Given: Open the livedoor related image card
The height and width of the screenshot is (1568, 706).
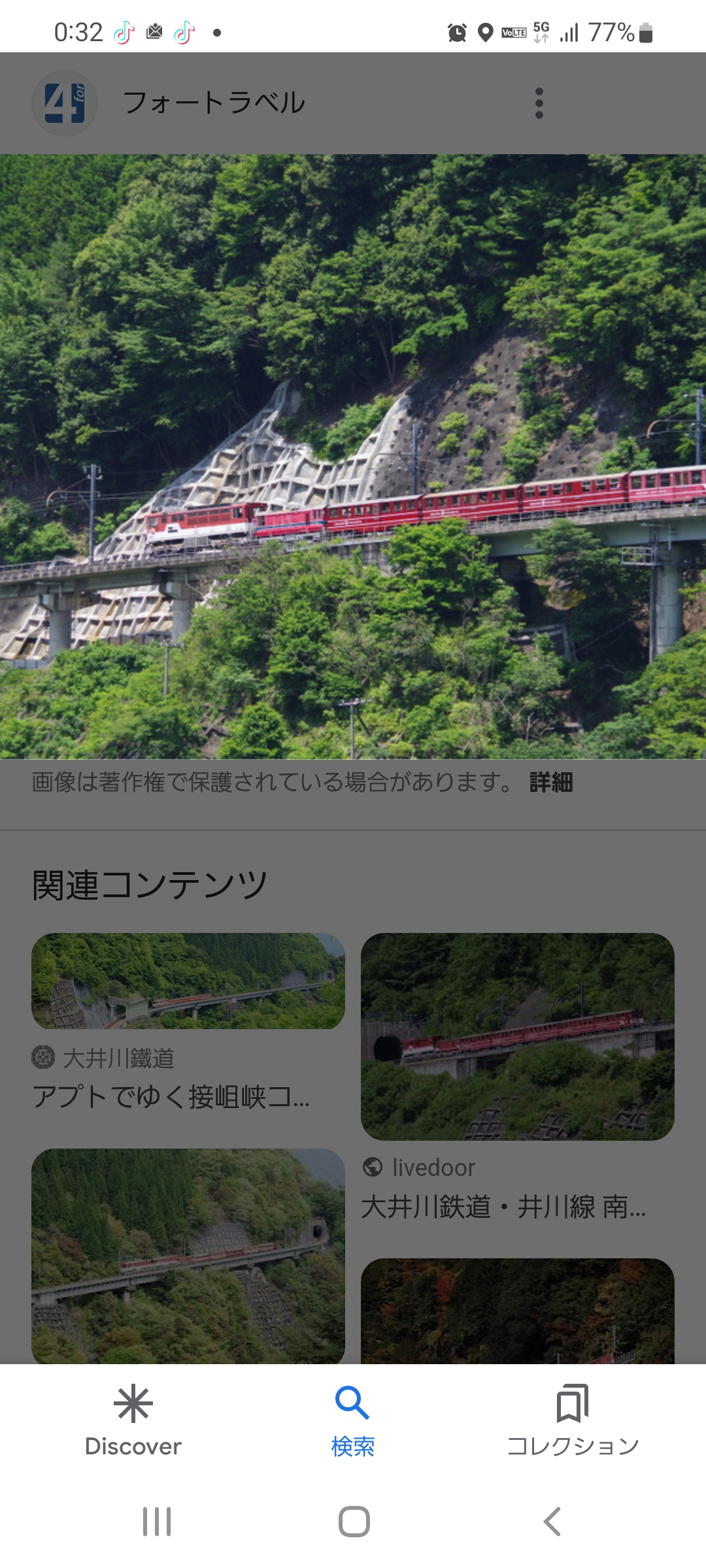Looking at the screenshot, I should click(x=518, y=1078).
